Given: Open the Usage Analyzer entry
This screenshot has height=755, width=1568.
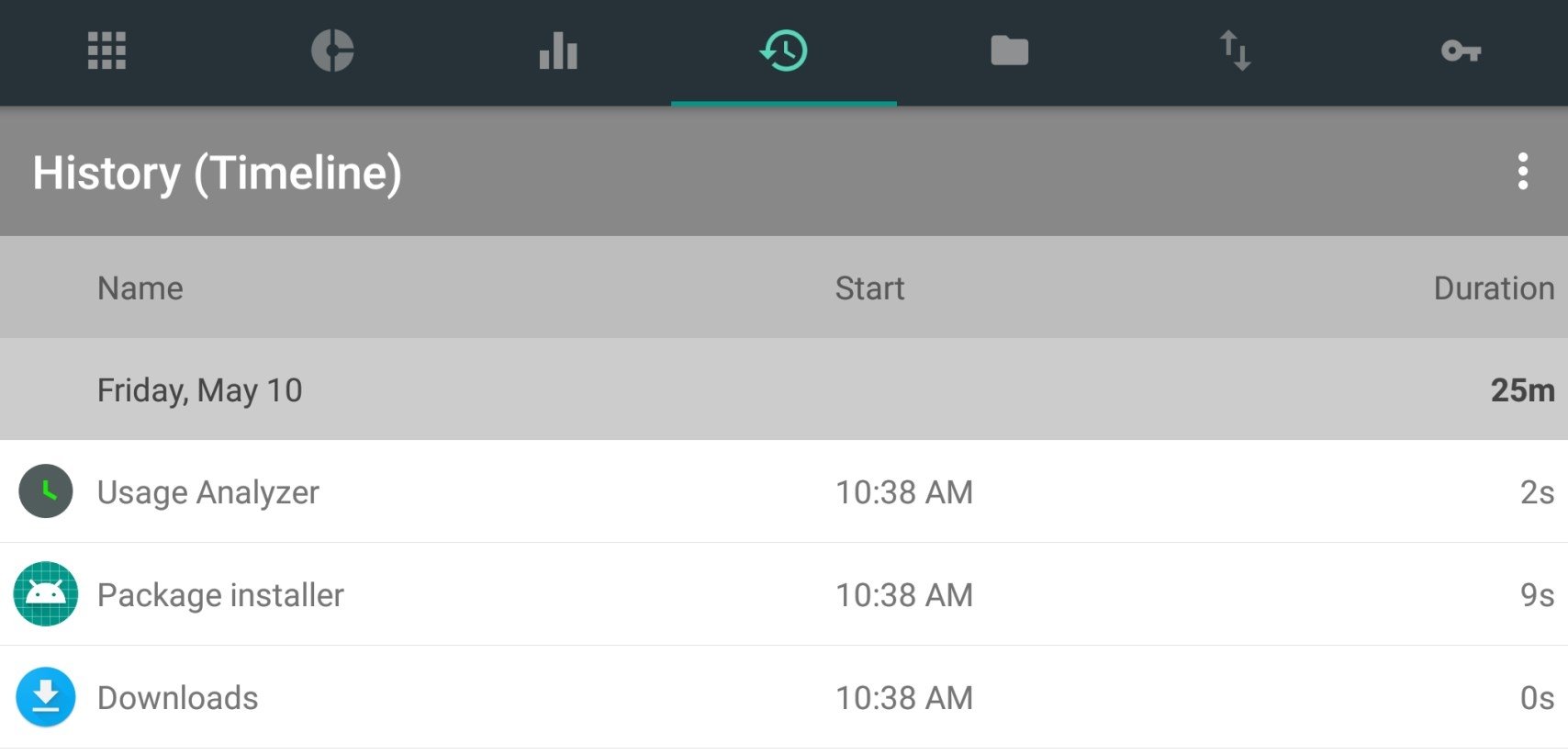Looking at the screenshot, I should pos(208,492).
